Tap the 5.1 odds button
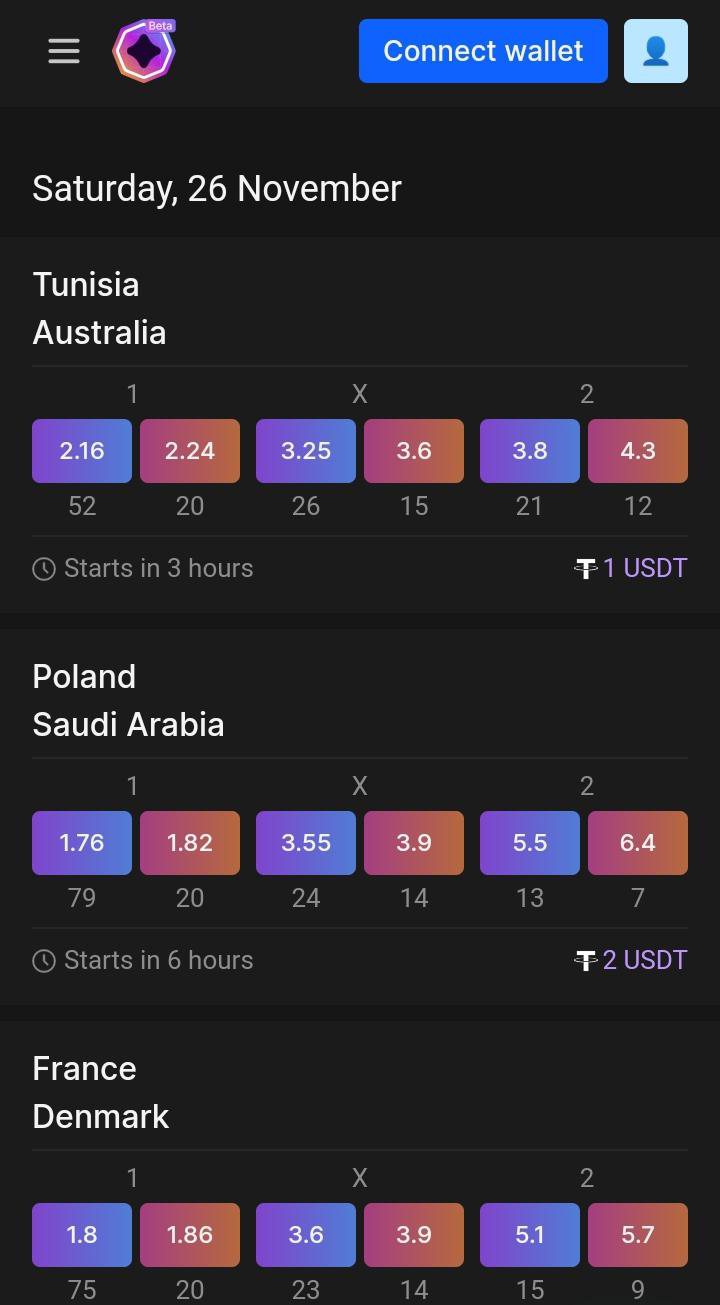This screenshot has width=720, height=1305. coord(530,1235)
